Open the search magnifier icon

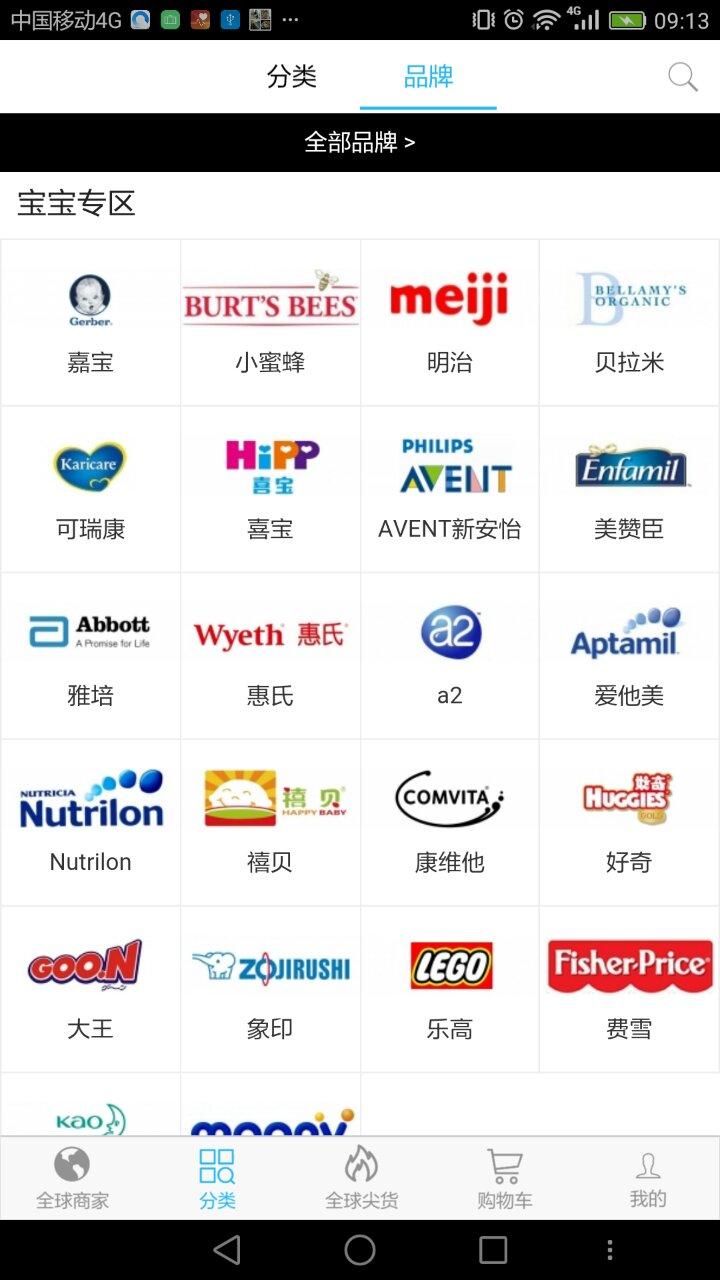682,77
